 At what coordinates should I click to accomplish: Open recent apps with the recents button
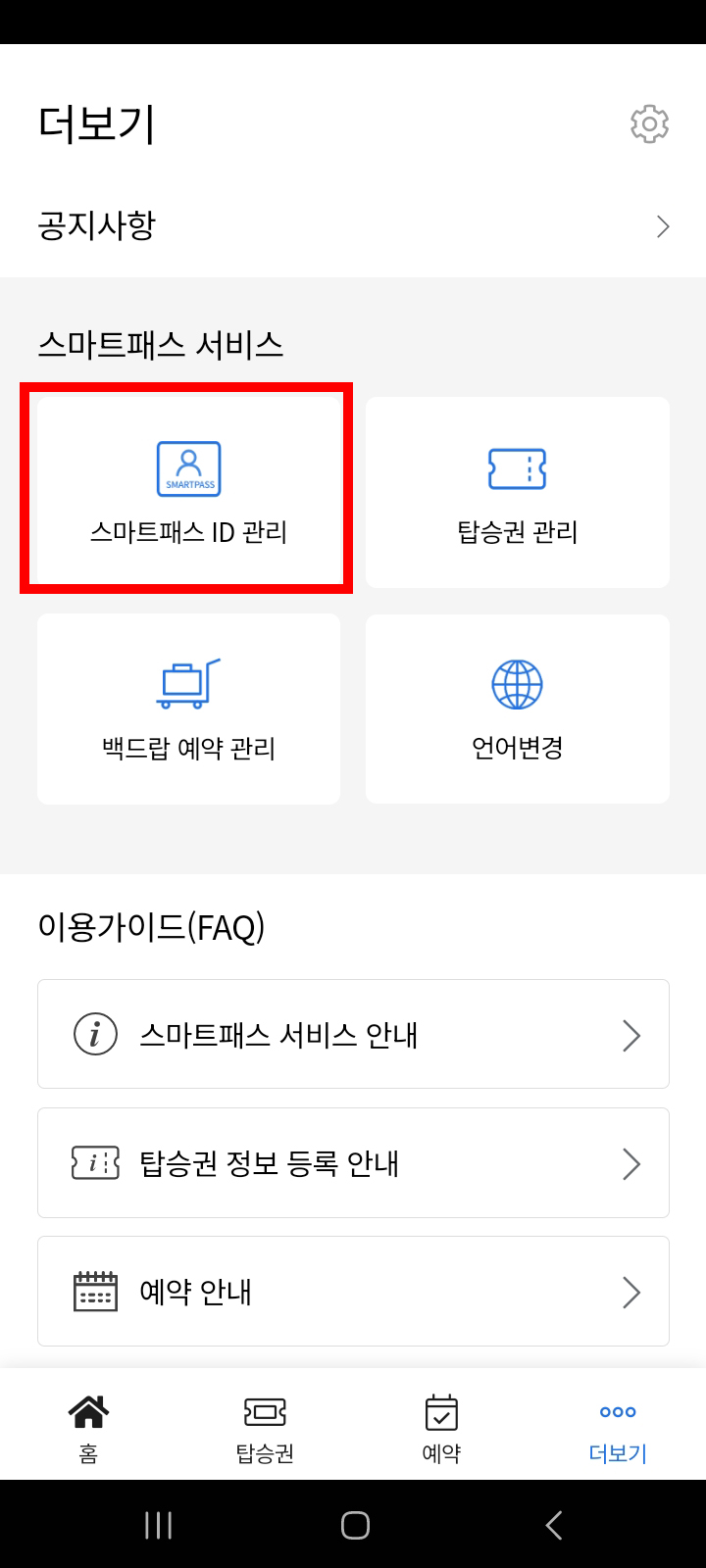[157, 1525]
